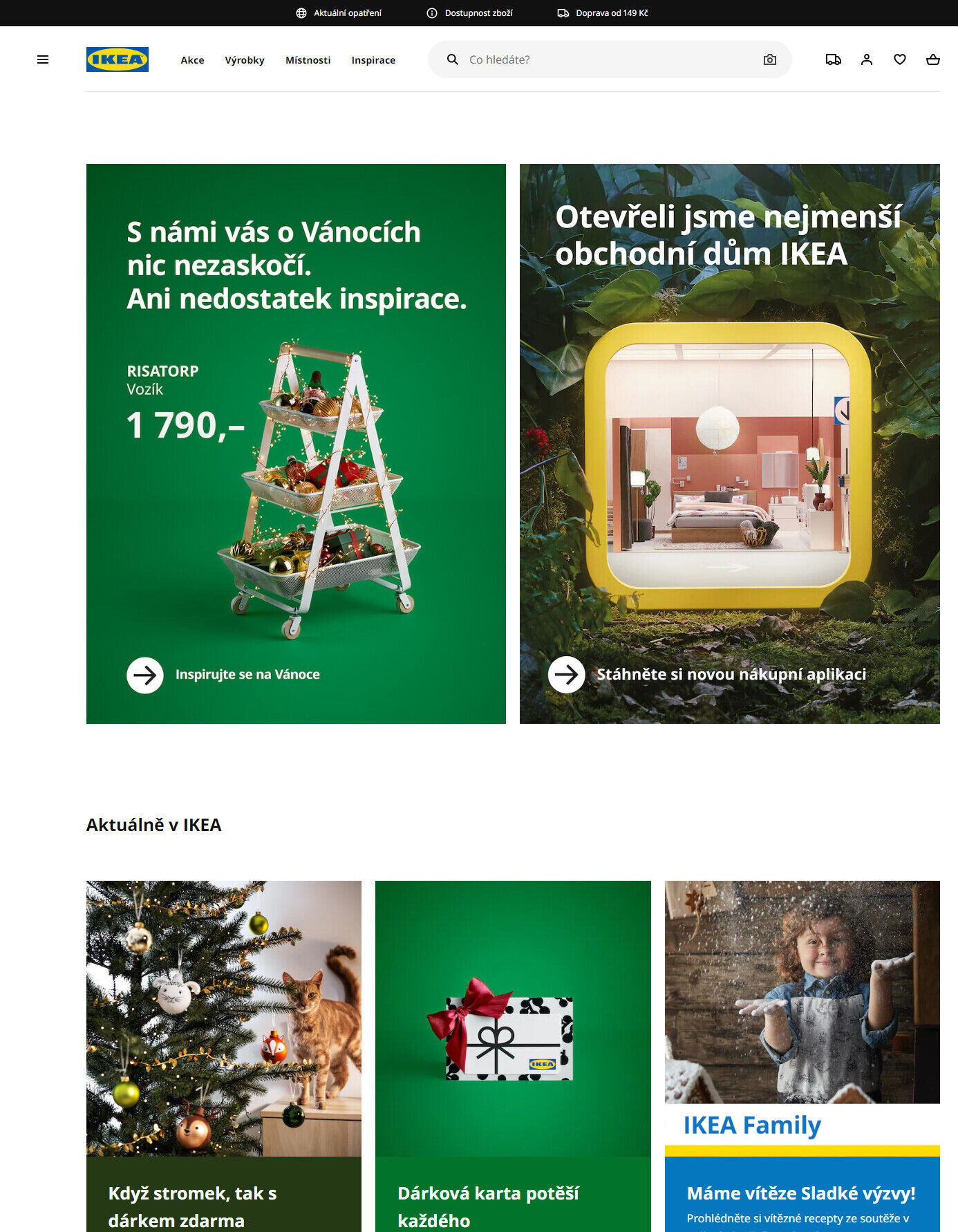Open Doprava od 149 Kč link
This screenshot has height=1232, width=958.
click(x=603, y=13)
